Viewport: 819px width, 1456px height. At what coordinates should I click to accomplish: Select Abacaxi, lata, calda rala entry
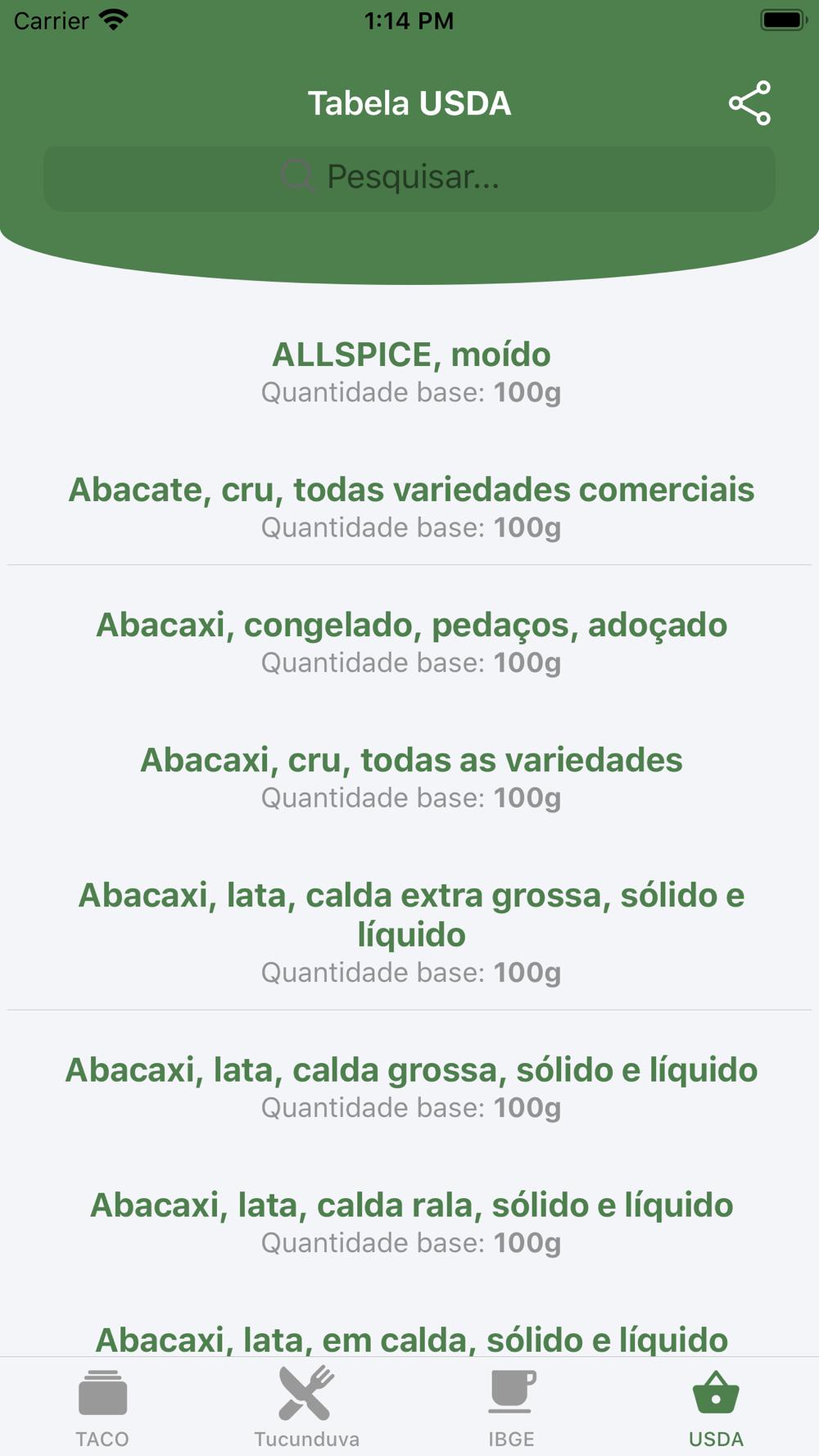tap(409, 1223)
